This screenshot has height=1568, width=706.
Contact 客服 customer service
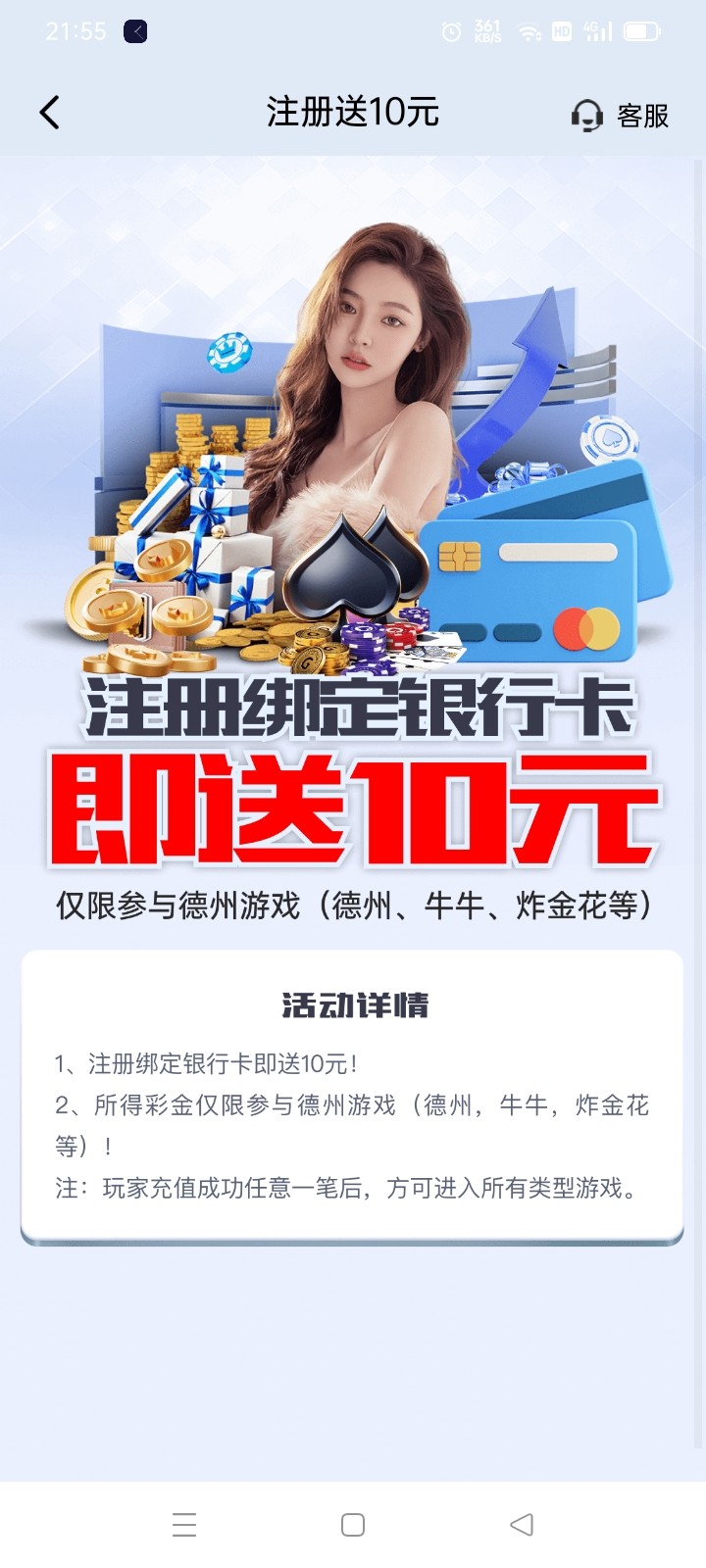620,115
